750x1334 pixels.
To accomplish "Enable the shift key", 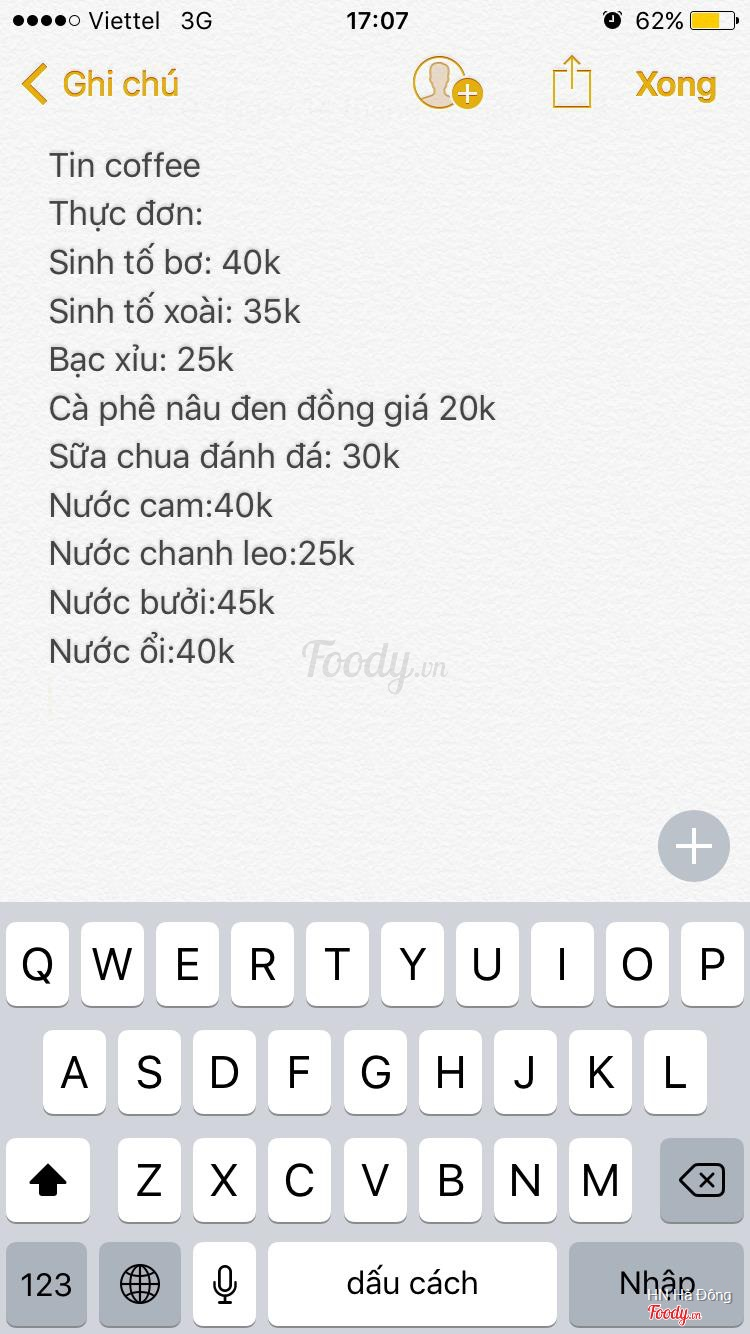I will 47,1180.
